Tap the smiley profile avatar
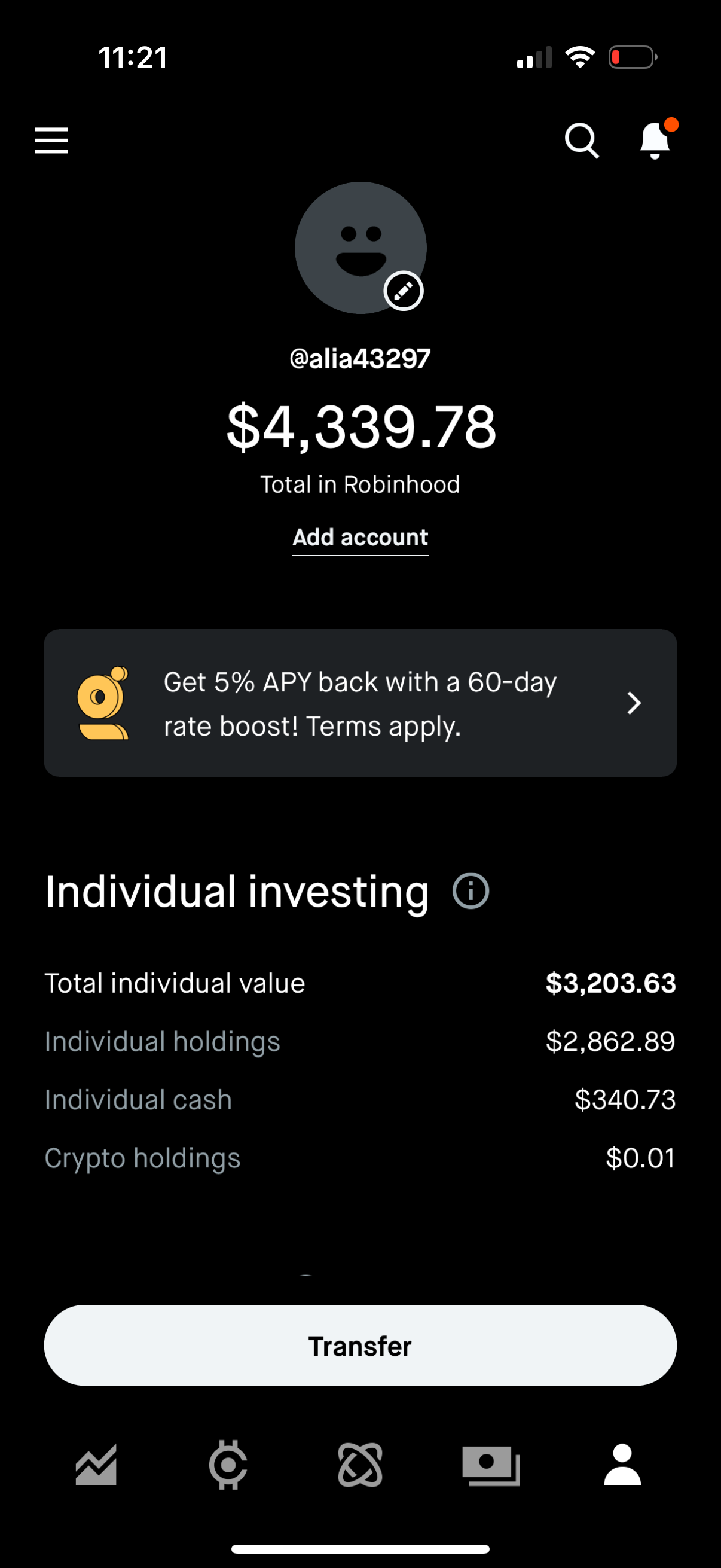The height and width of the screenshot is (1568, 721). pos(360,246)
